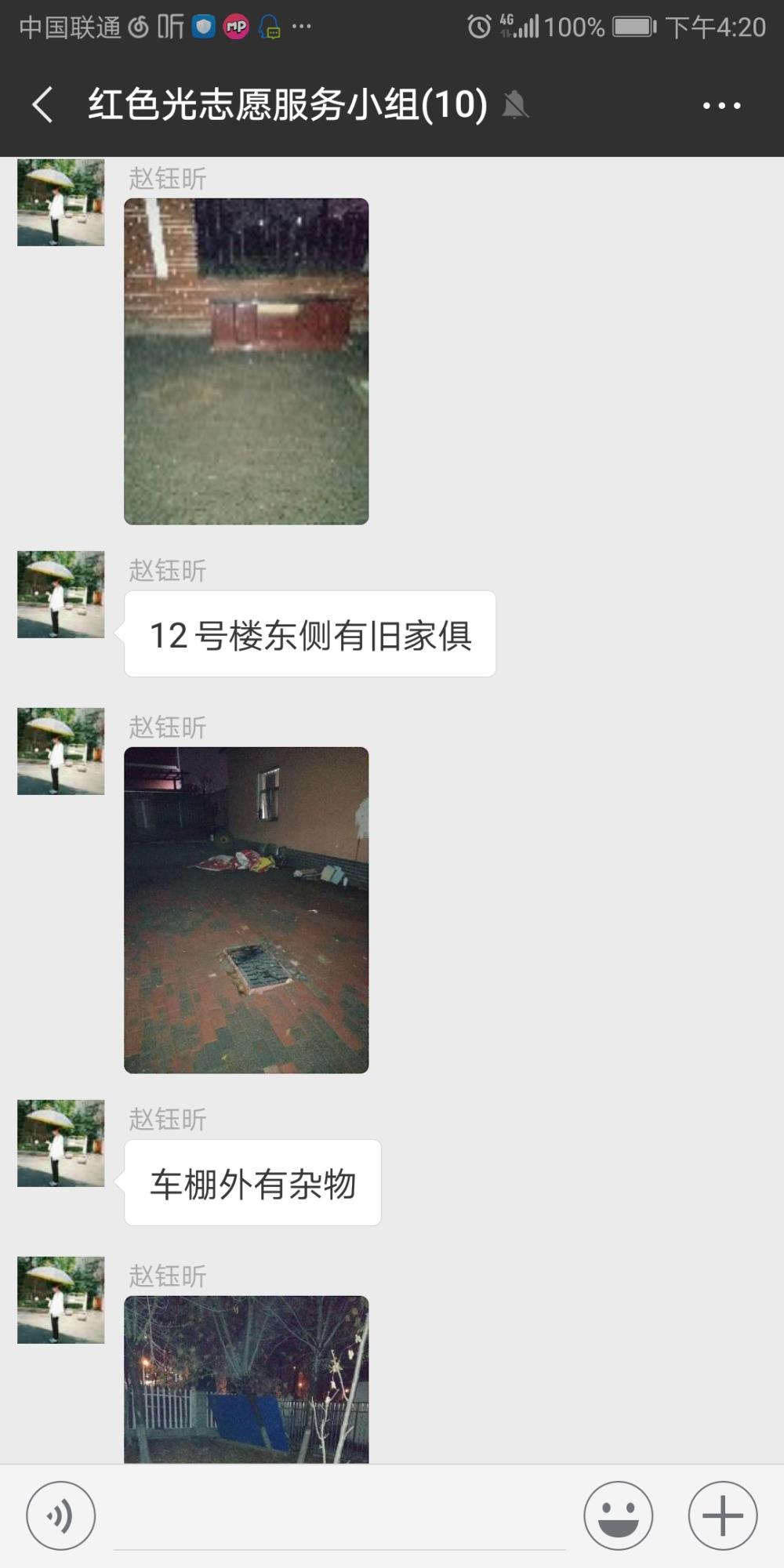Viewport: 784px width, 1568px height.
Task: Switch to voice message input
Action: click(61, 1515)
